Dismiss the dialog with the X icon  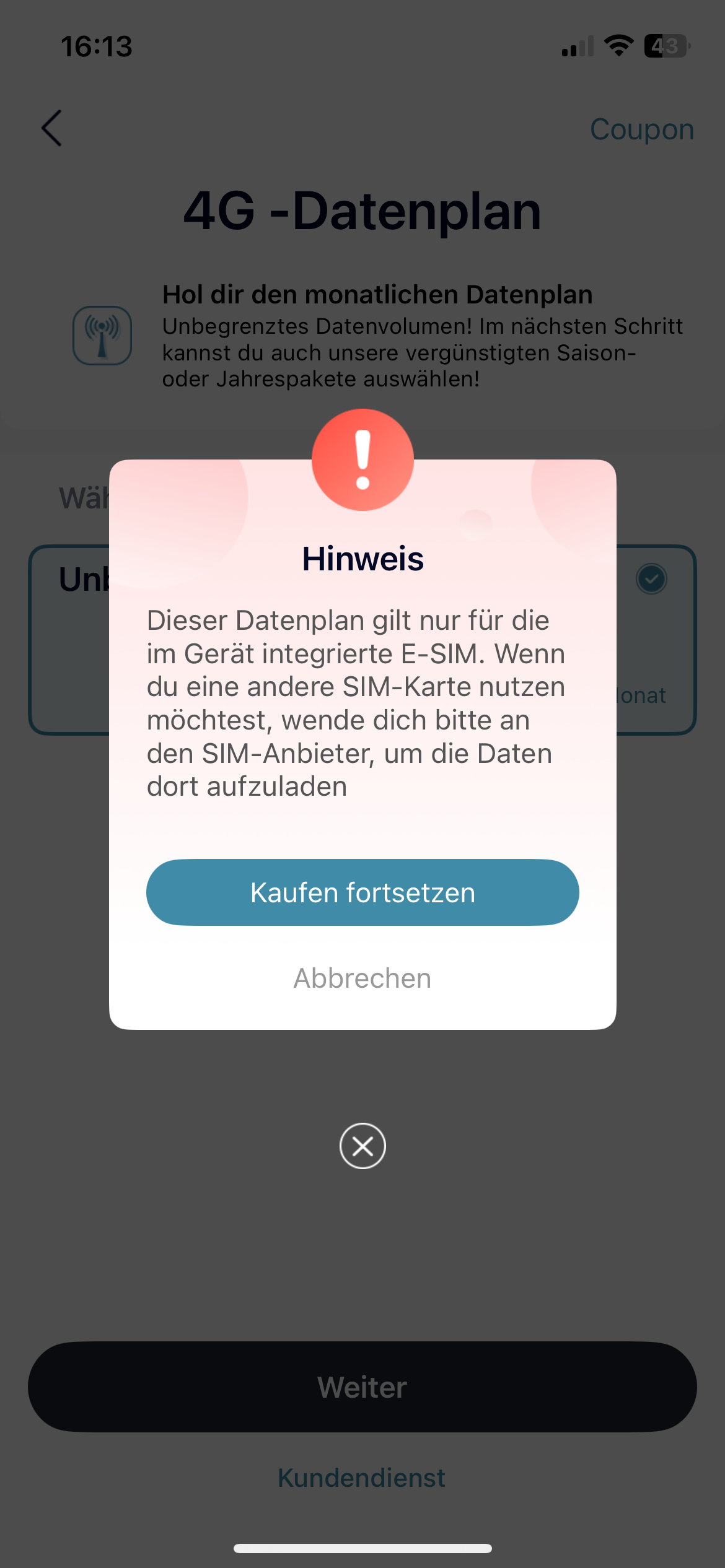coord(362,1146)
